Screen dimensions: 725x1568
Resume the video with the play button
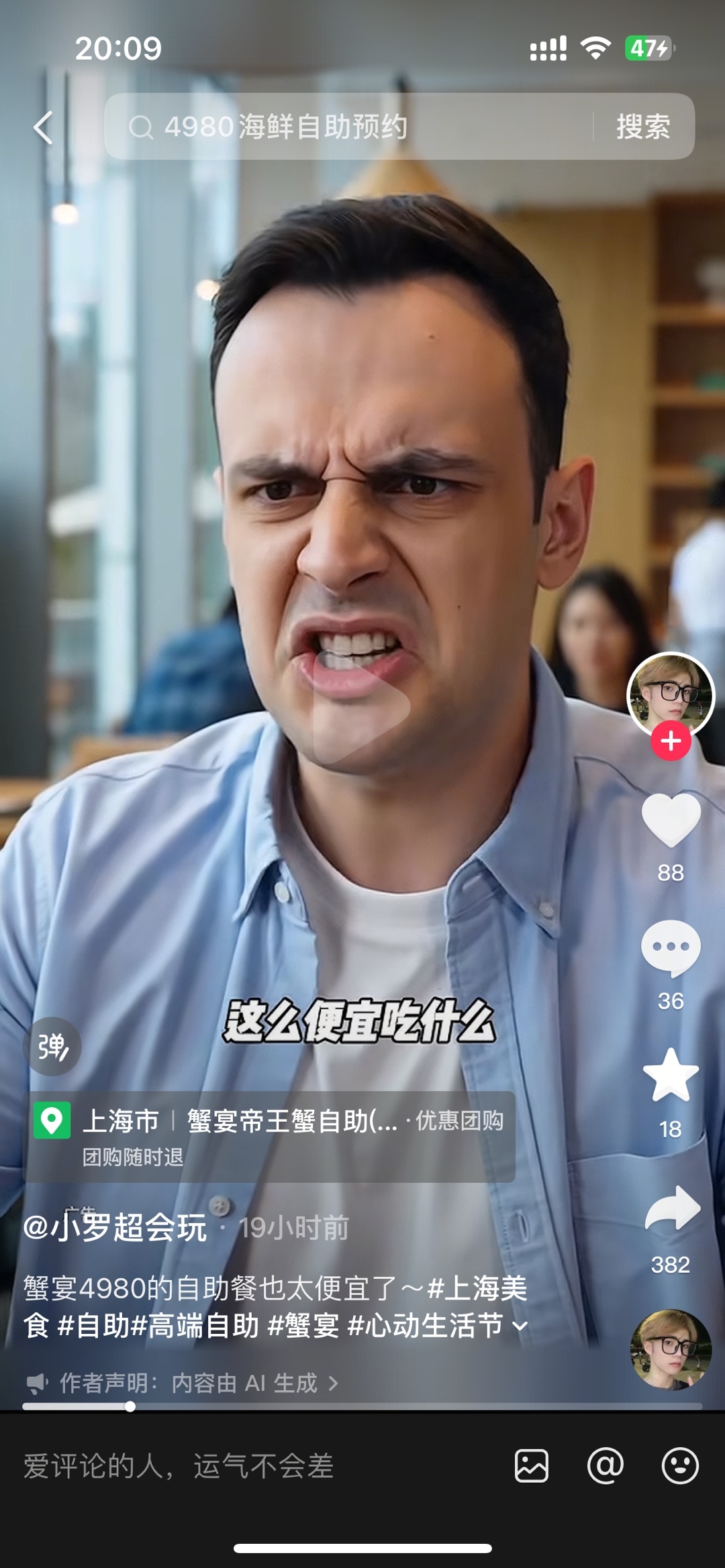tap(362, 706)
